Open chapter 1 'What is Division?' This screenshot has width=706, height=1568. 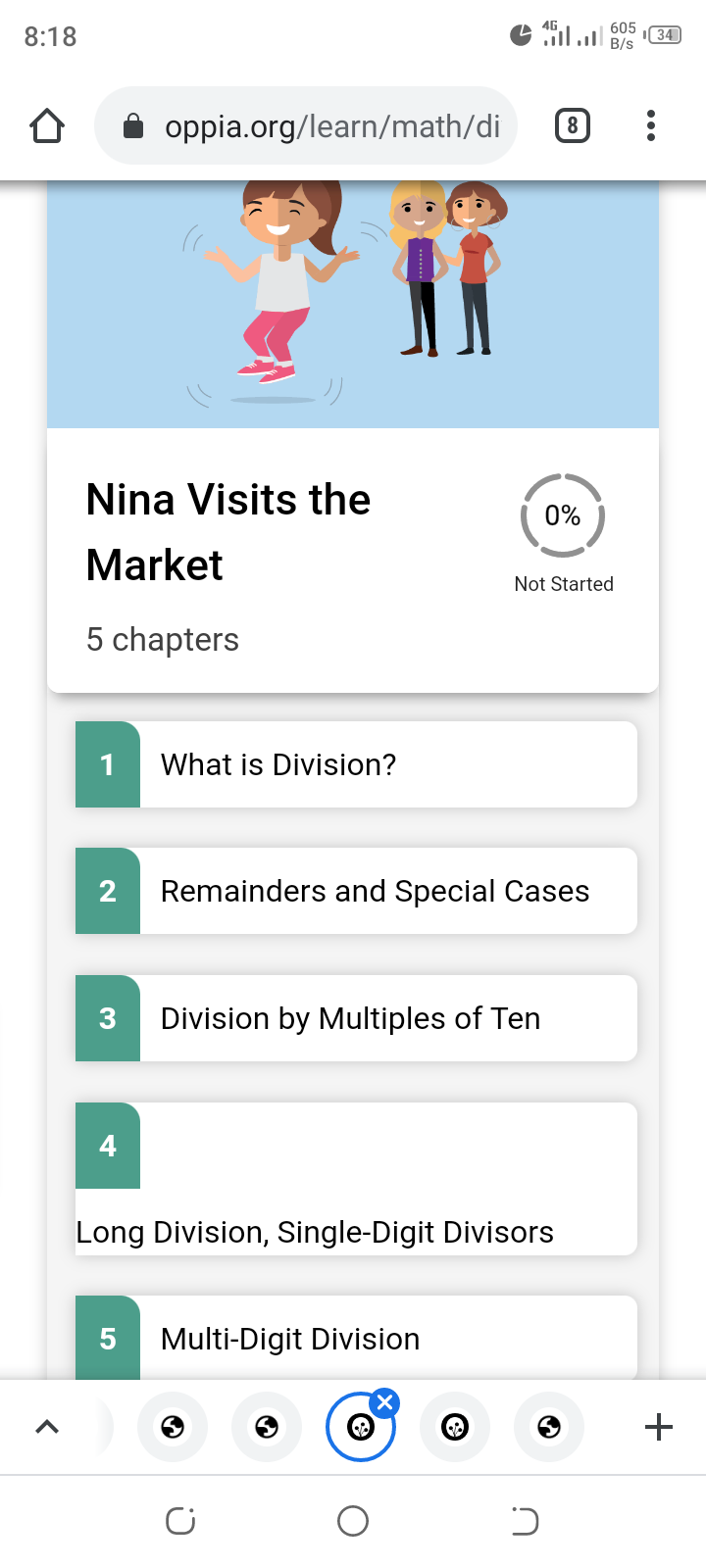pos(355,764)
